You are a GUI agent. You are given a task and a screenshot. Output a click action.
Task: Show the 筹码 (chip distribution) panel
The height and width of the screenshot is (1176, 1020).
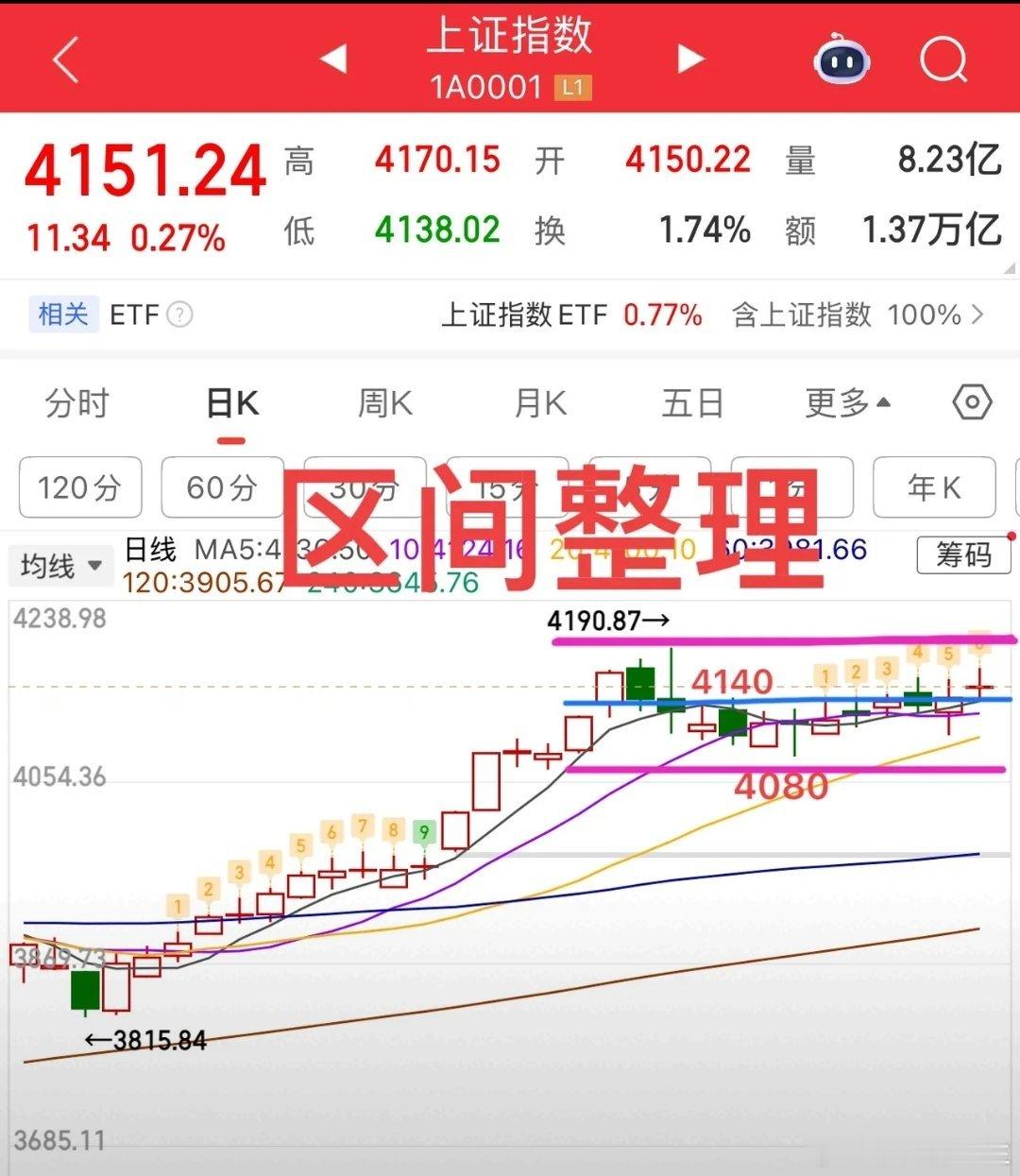tap(961, 555)
